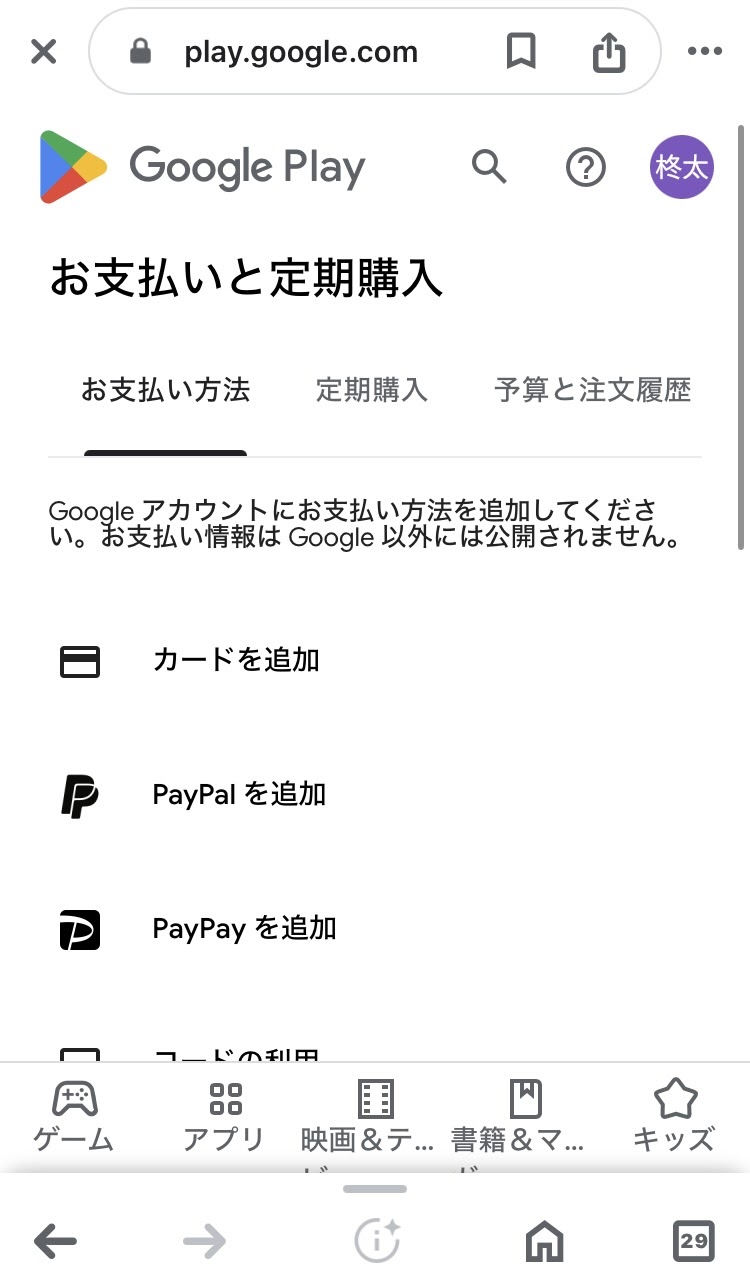Open the Google Play help icon
750x1285 pixels.
point(586,168)
